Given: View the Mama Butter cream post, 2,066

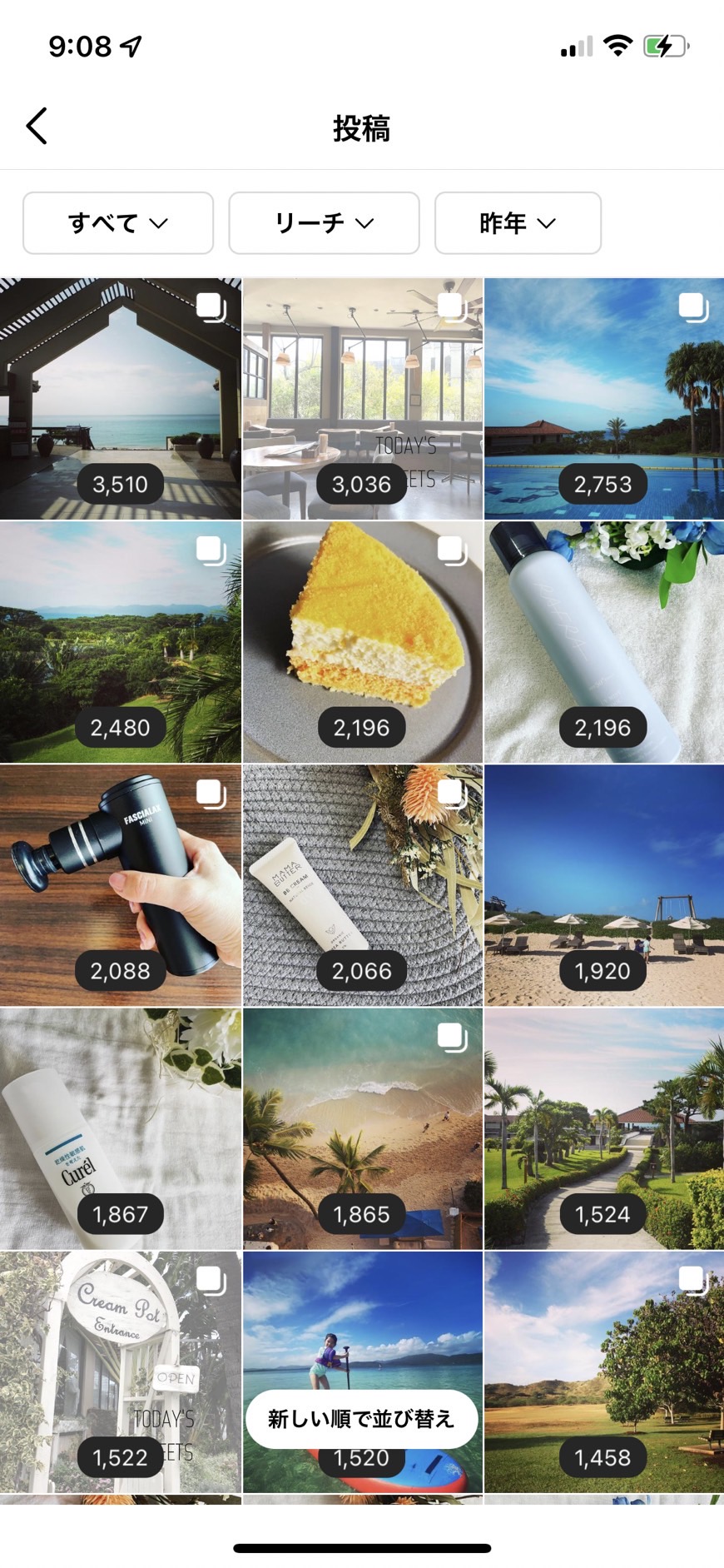Looking at the screenshot, I should [x=362, y=885].
